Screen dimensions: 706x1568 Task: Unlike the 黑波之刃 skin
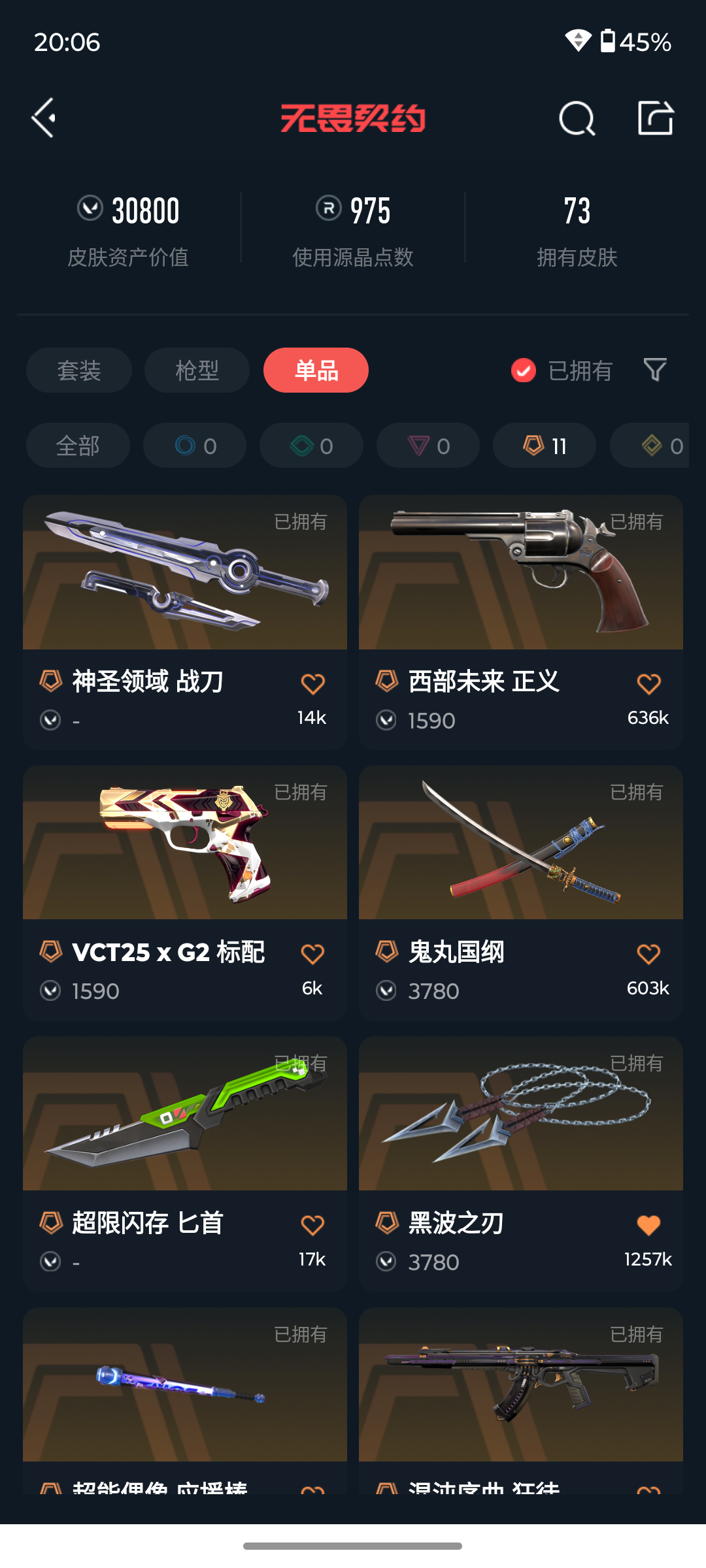[648, 1225]
